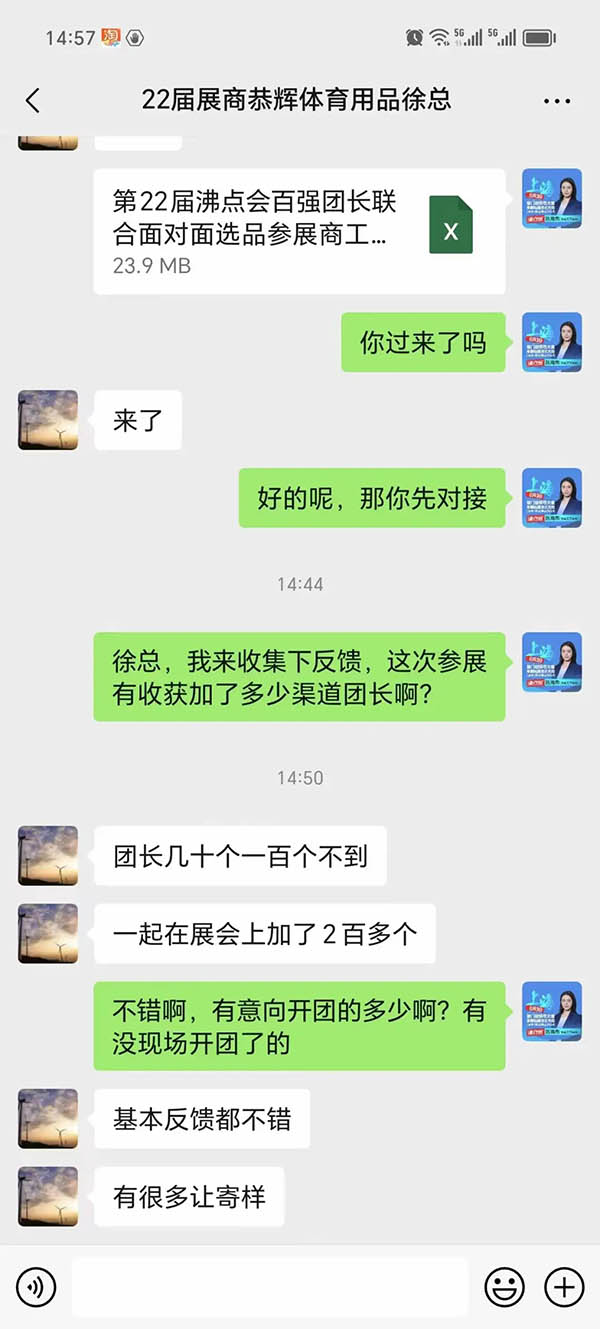Open the plus attachment menu

[563, 1287]
